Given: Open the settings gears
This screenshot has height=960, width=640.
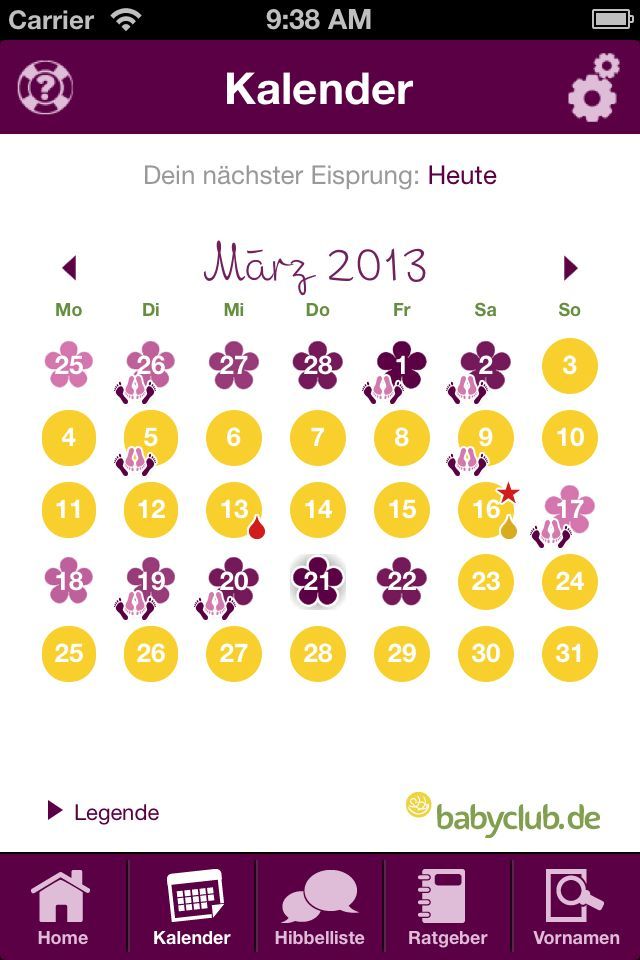Looking at the screenshot, I should tap(594, 88).
